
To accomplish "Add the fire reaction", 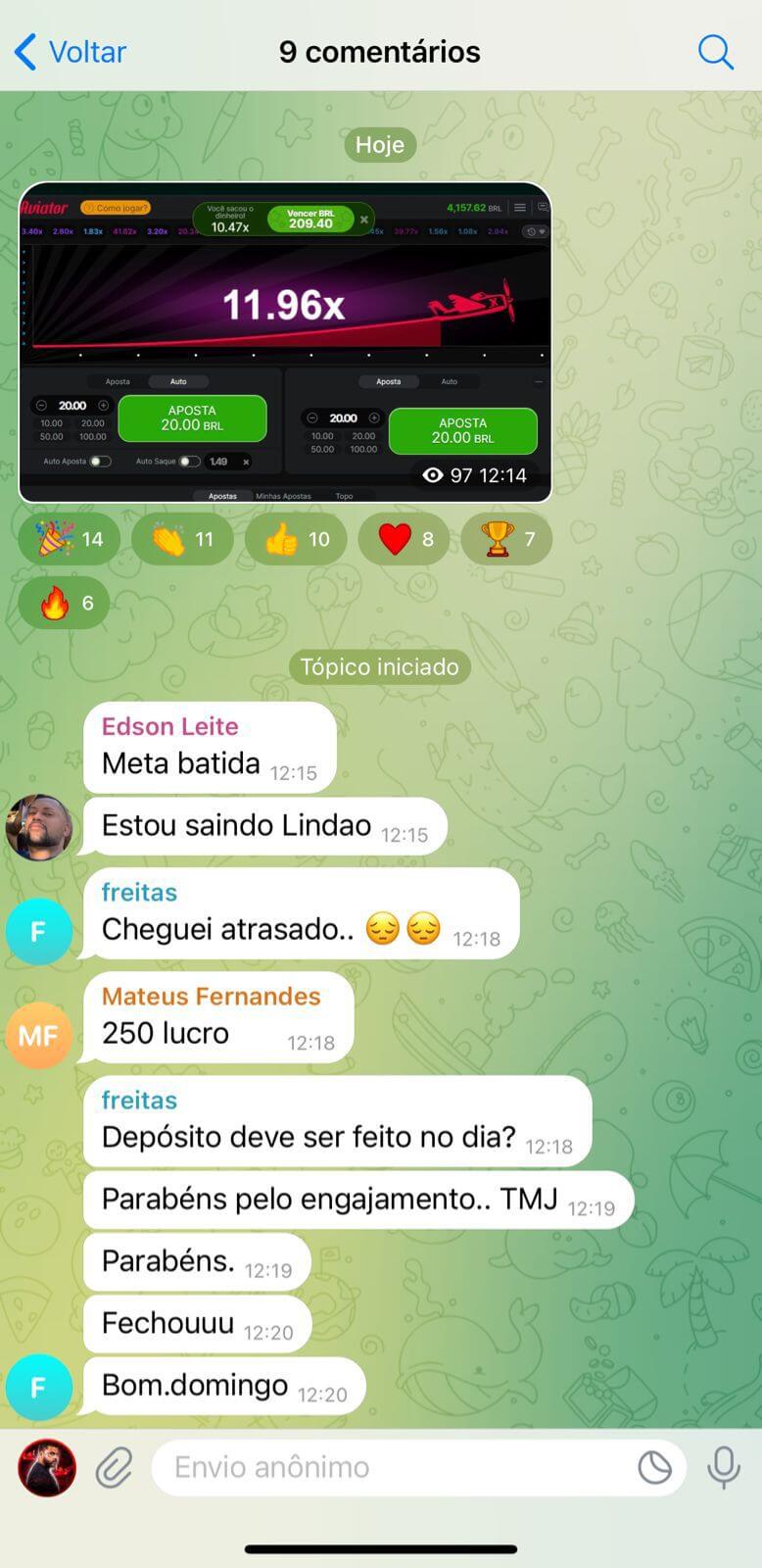I will coord(65,603).
